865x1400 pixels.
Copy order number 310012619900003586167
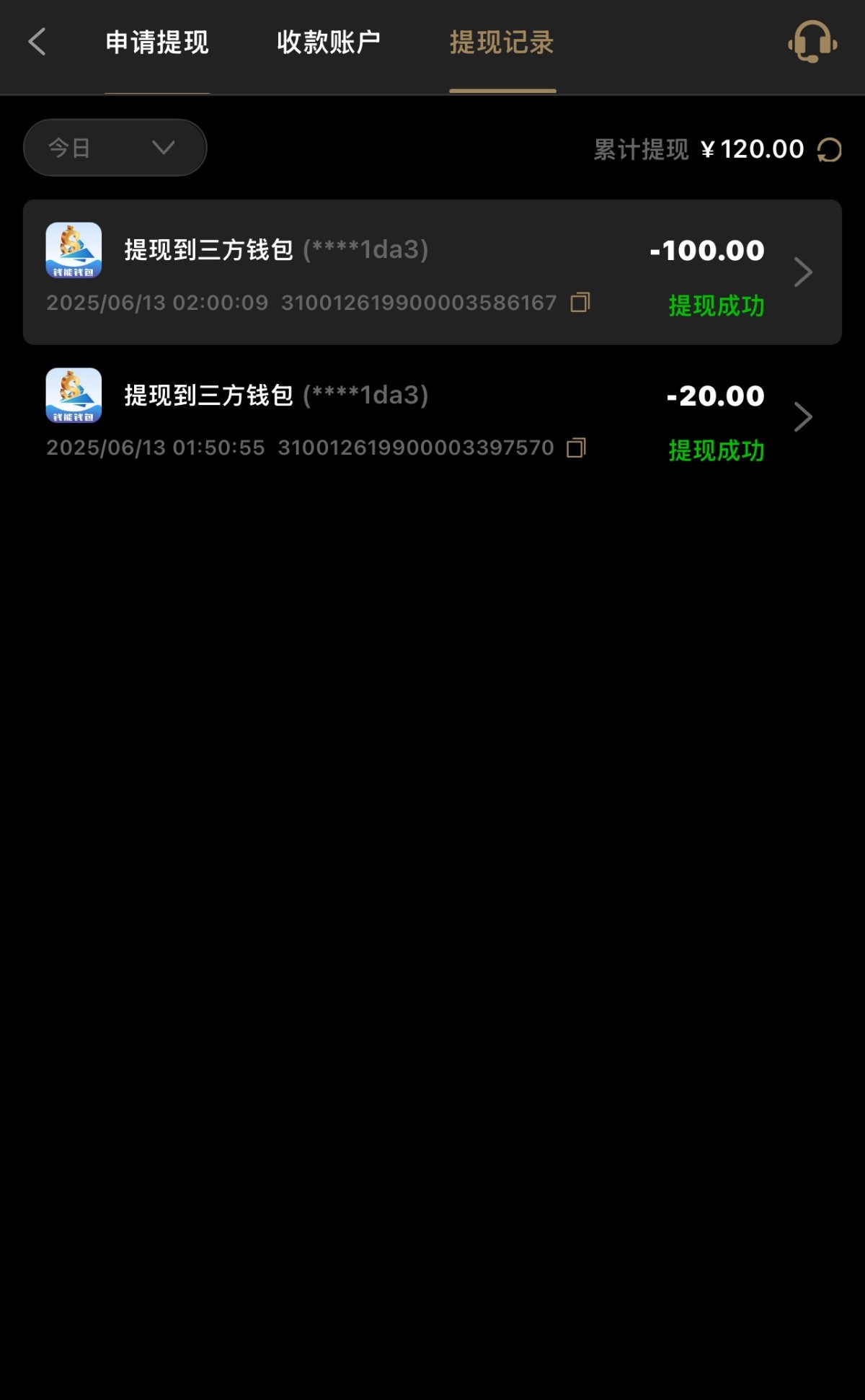click(579, 303)
